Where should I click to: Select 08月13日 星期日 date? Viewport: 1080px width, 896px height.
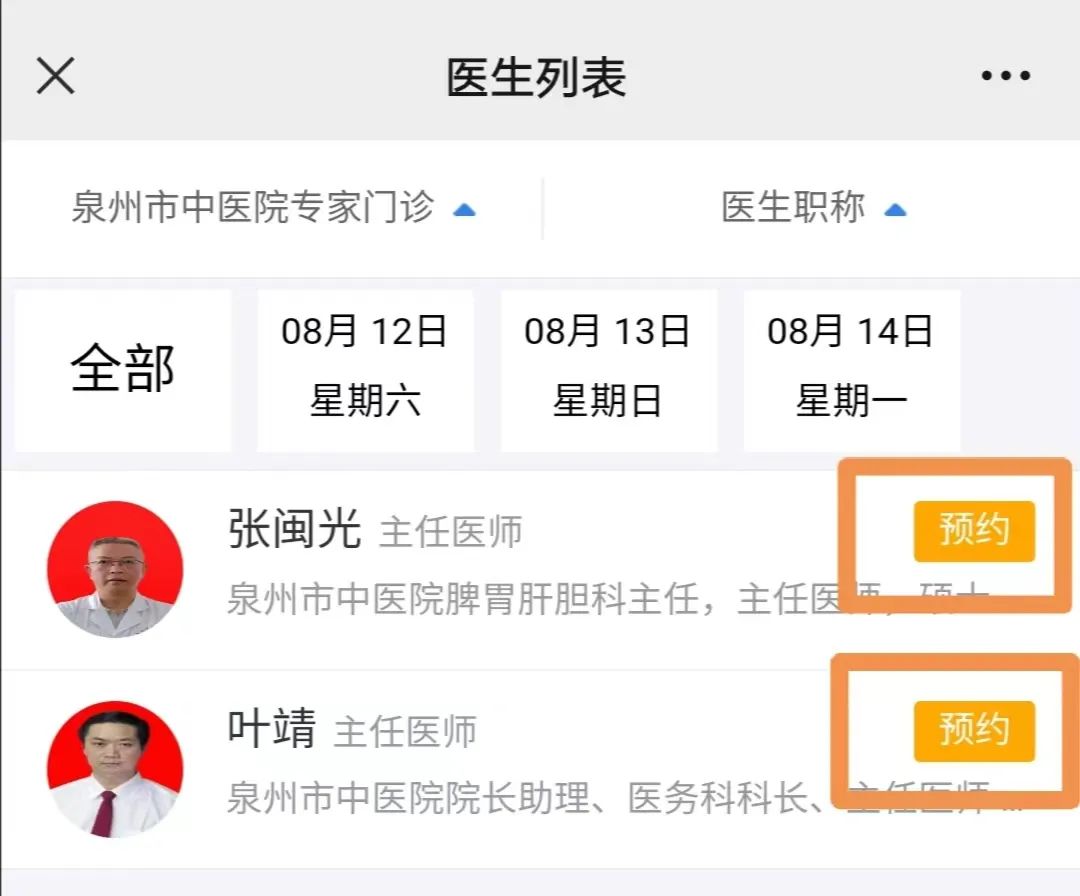coord(608,369)
